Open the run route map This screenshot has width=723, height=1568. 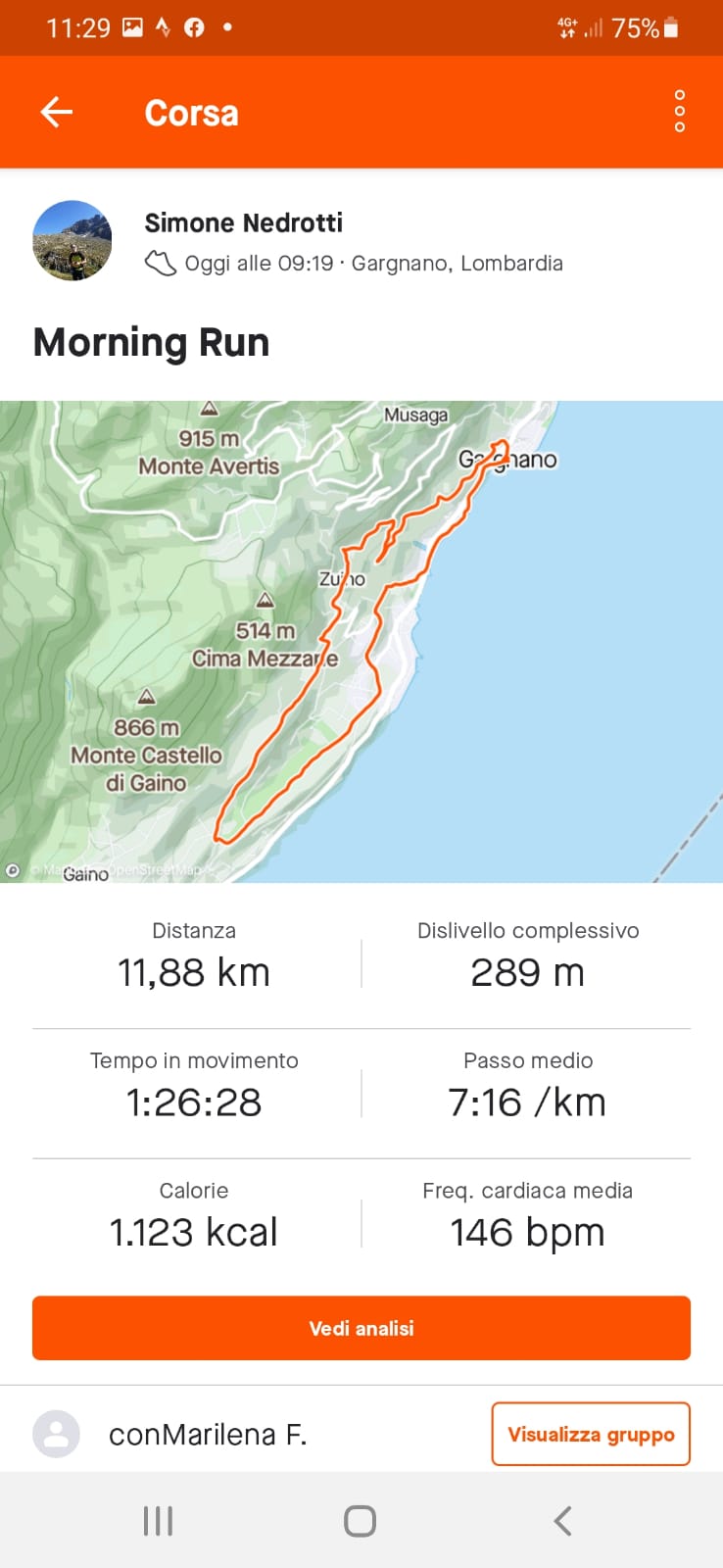pos(361,642)
